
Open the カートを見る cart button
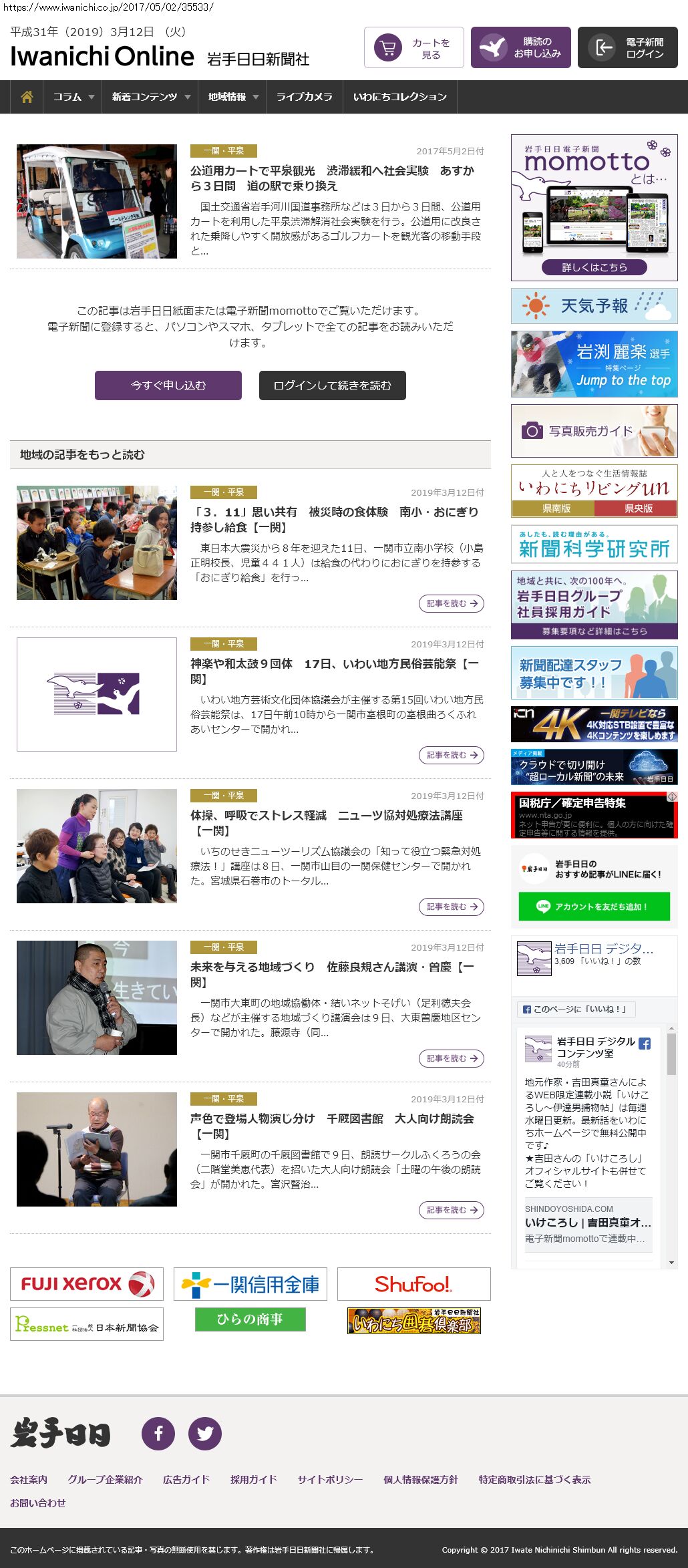(413, 47)
